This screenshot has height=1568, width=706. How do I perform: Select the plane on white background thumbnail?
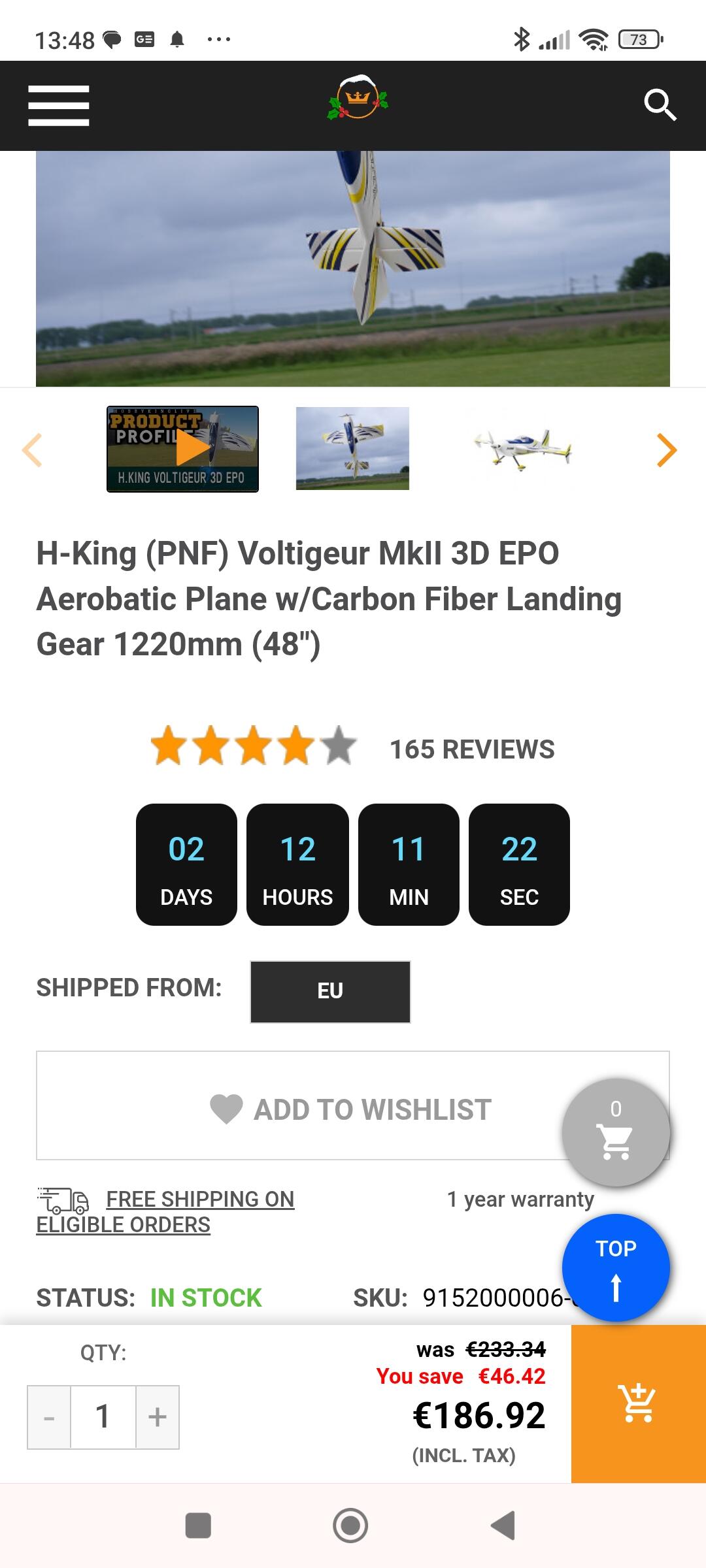coord(522,448)
